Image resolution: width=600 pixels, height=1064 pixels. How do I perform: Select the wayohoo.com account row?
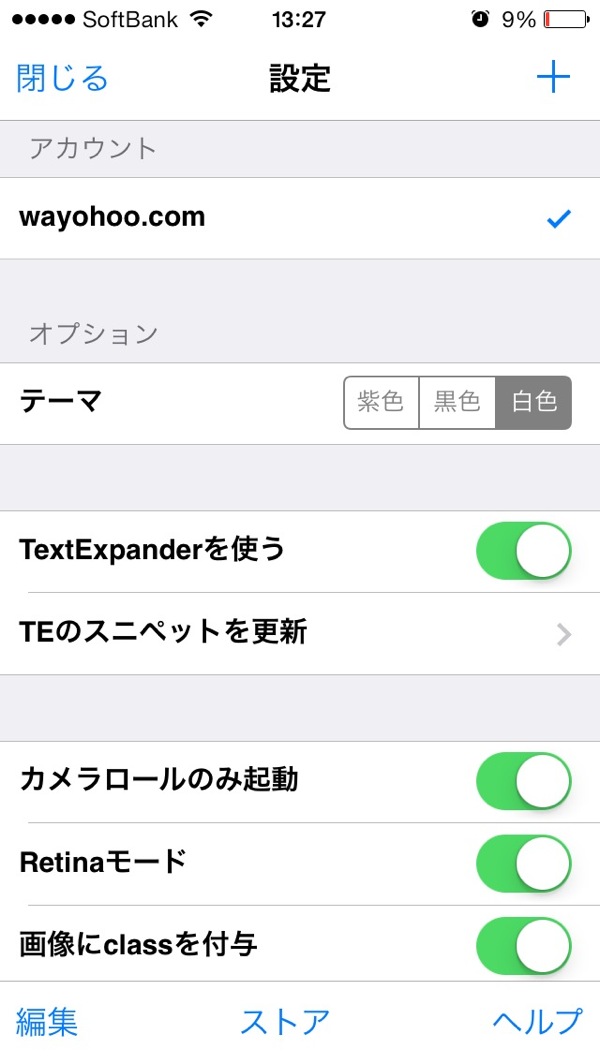(300, 218)
